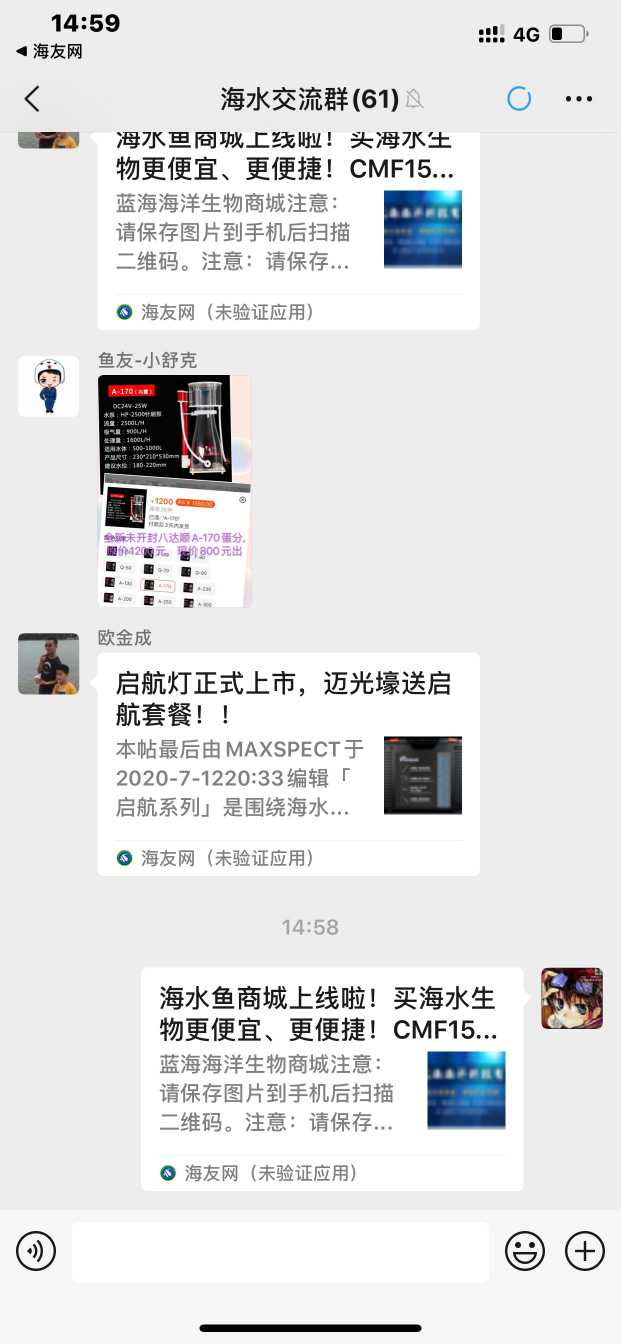Open 启航灯正式上市 shared link card
The image size is (621, 1344).
288,764
